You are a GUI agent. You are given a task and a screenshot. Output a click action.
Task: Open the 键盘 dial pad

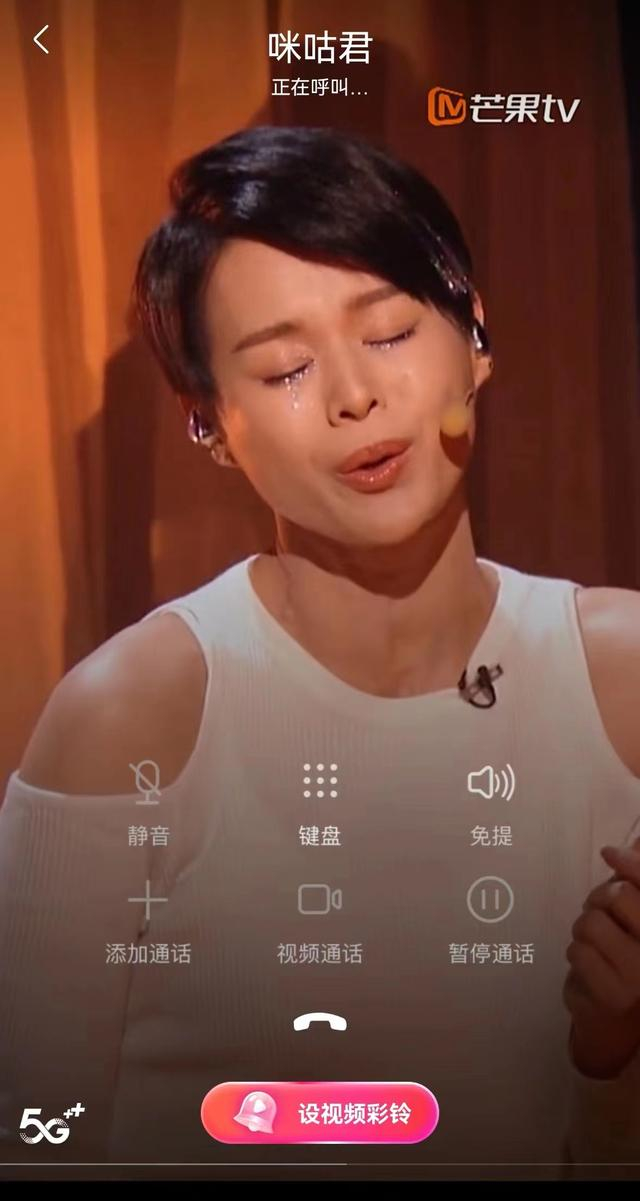coord(320,804)
